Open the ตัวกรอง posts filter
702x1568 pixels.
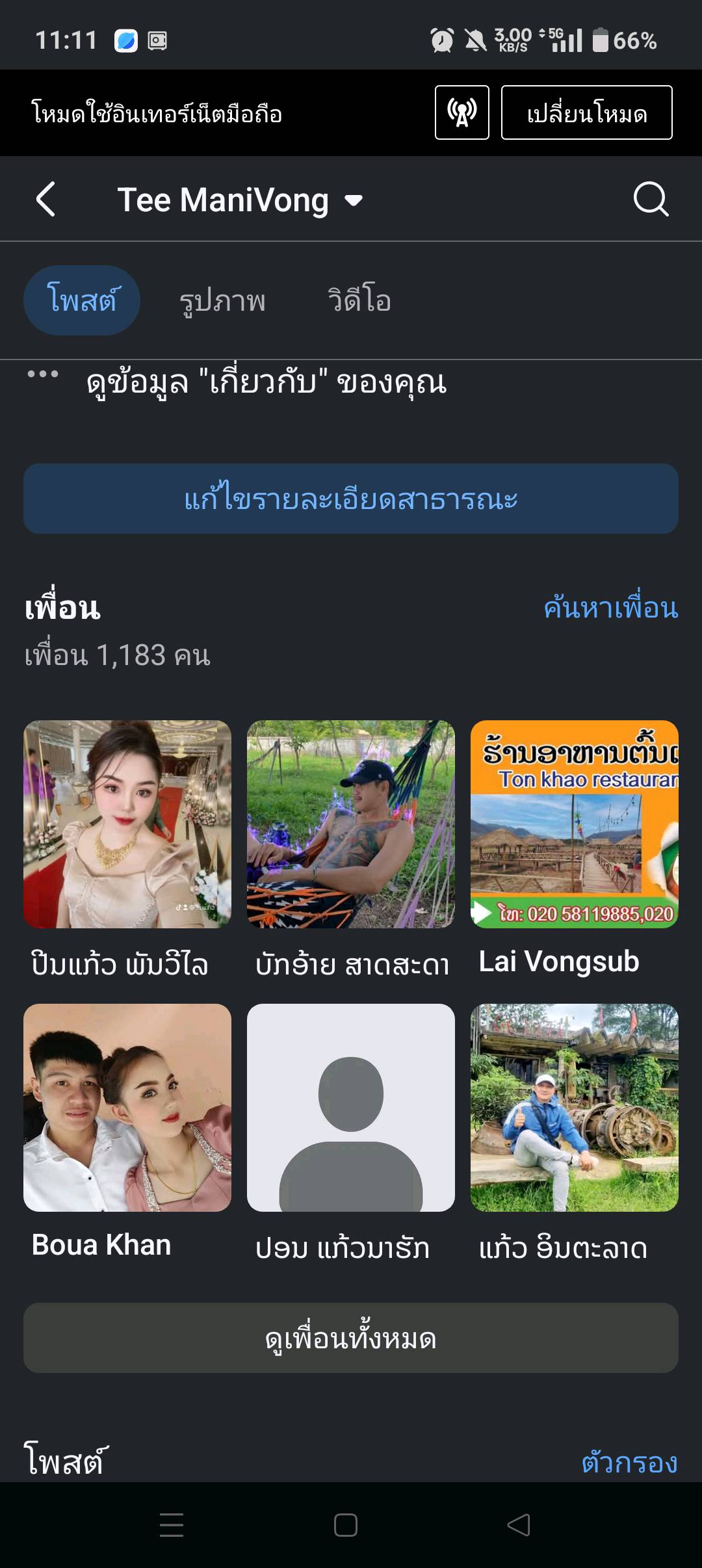pos(629,1462)
